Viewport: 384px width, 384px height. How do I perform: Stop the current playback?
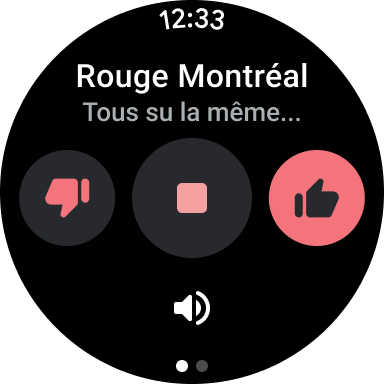pyautogui.click(x=192, y=198)
